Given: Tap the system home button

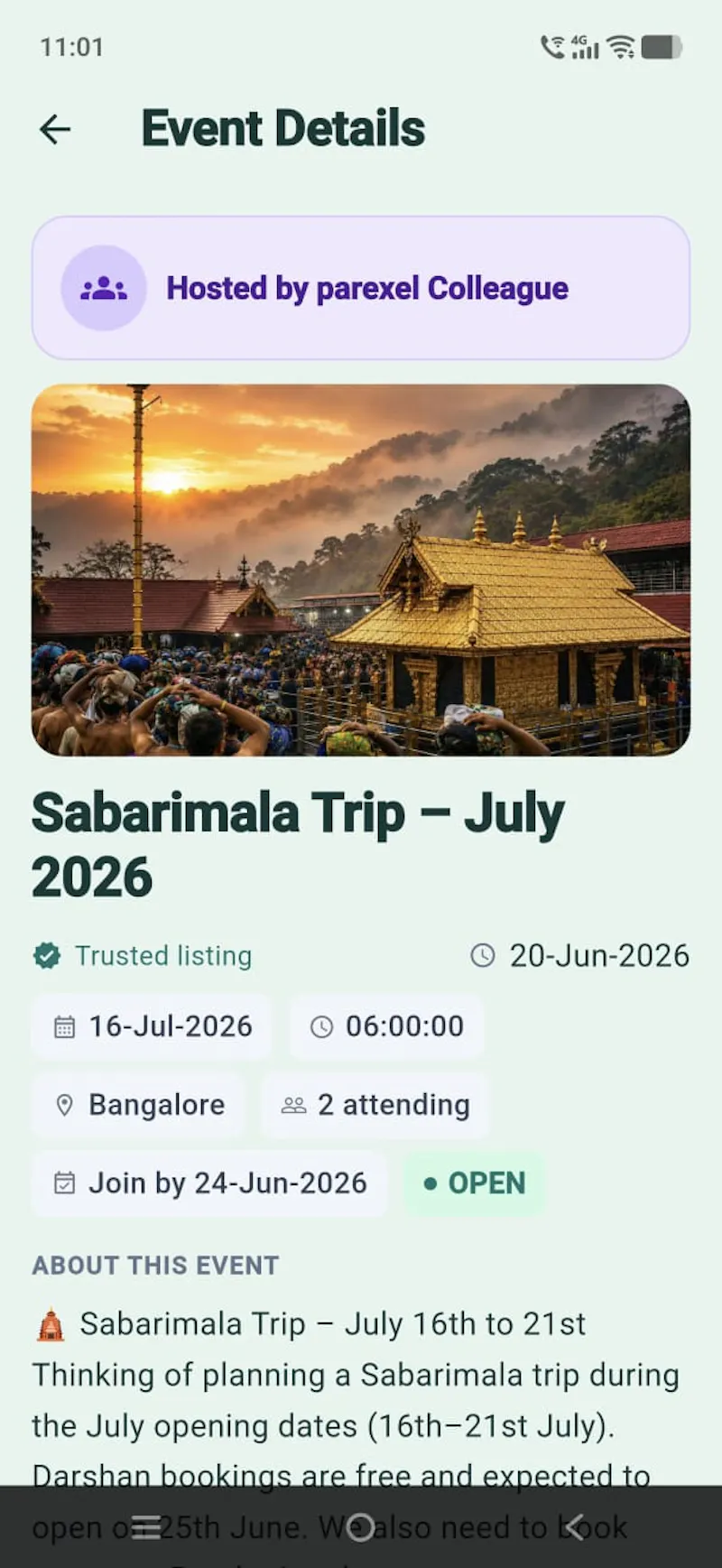Looking at the screenshot, I should pyautogui.click(x=360, y=1527).
